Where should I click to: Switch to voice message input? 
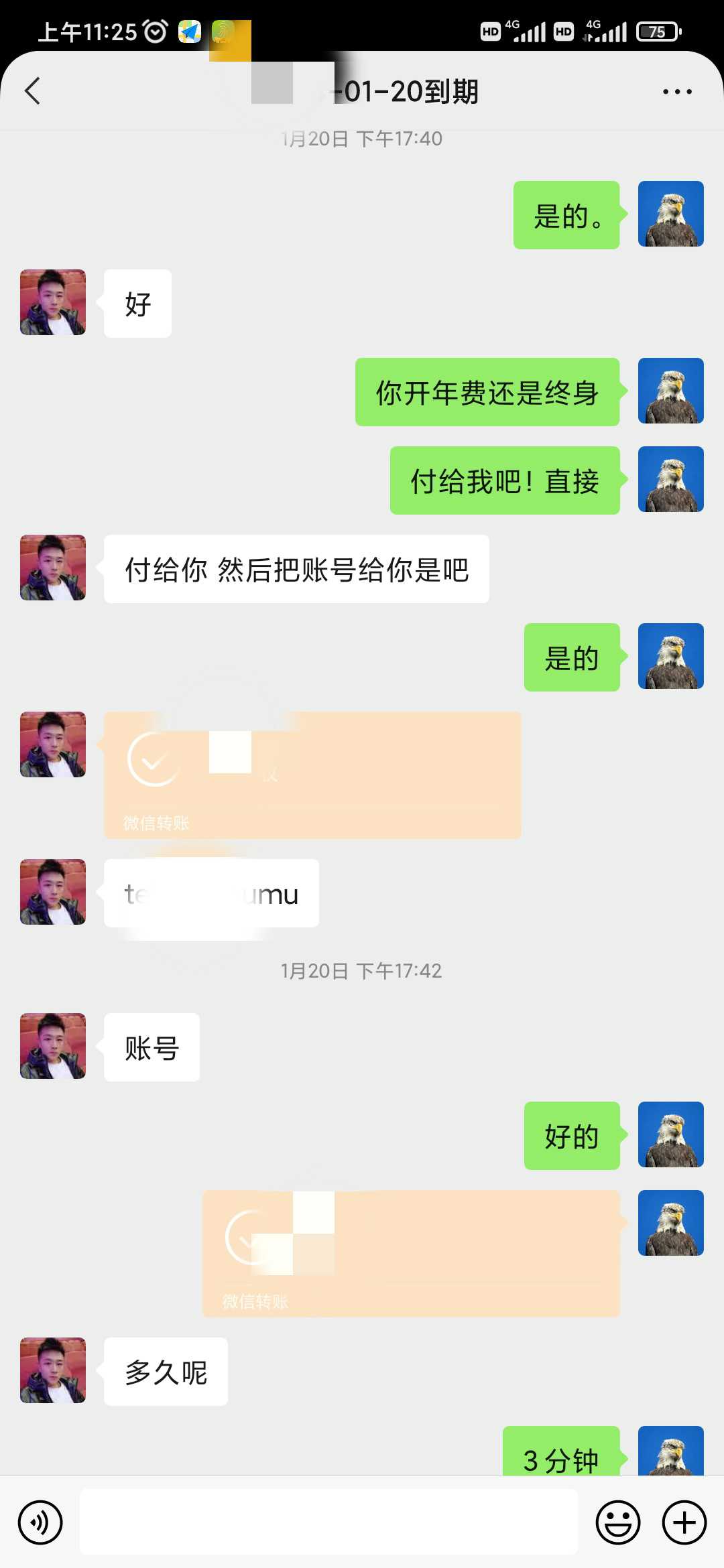coord(40,1522)
